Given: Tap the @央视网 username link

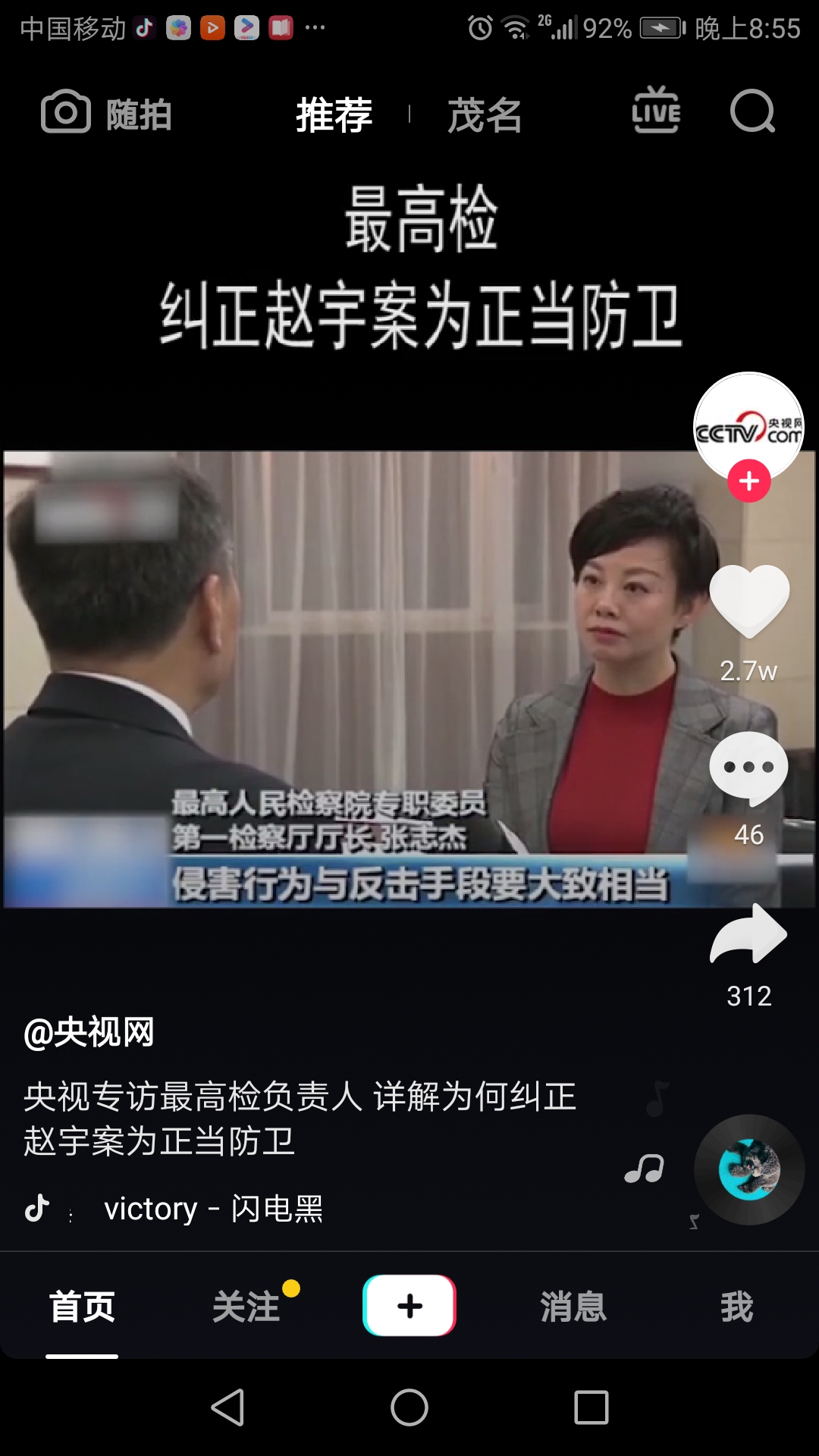Looking at the screenshot, I should coord(89,1032).
